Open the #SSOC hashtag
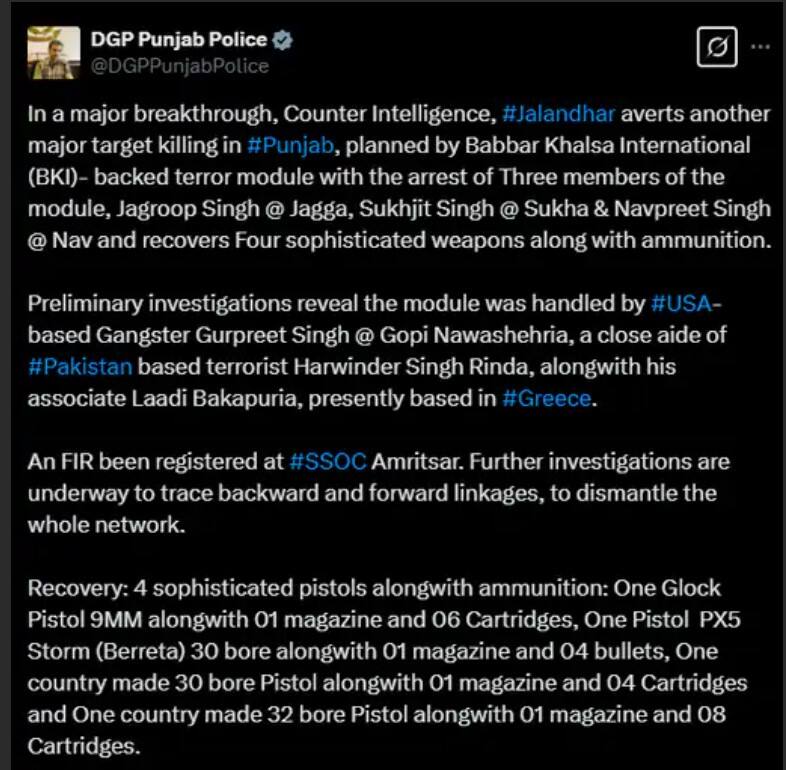 tap(329, 463)
